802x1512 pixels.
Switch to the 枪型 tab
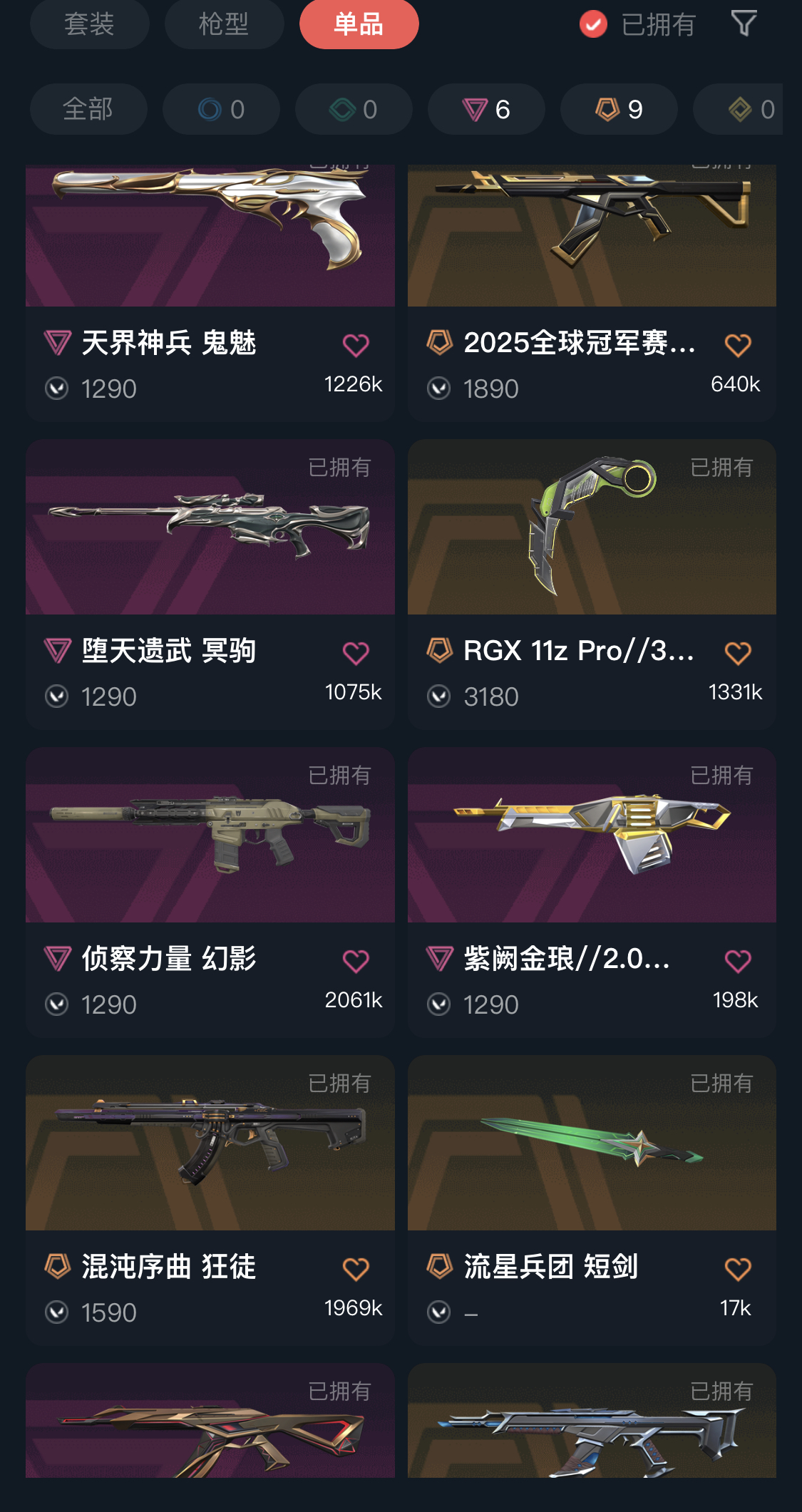coord(224,24)
